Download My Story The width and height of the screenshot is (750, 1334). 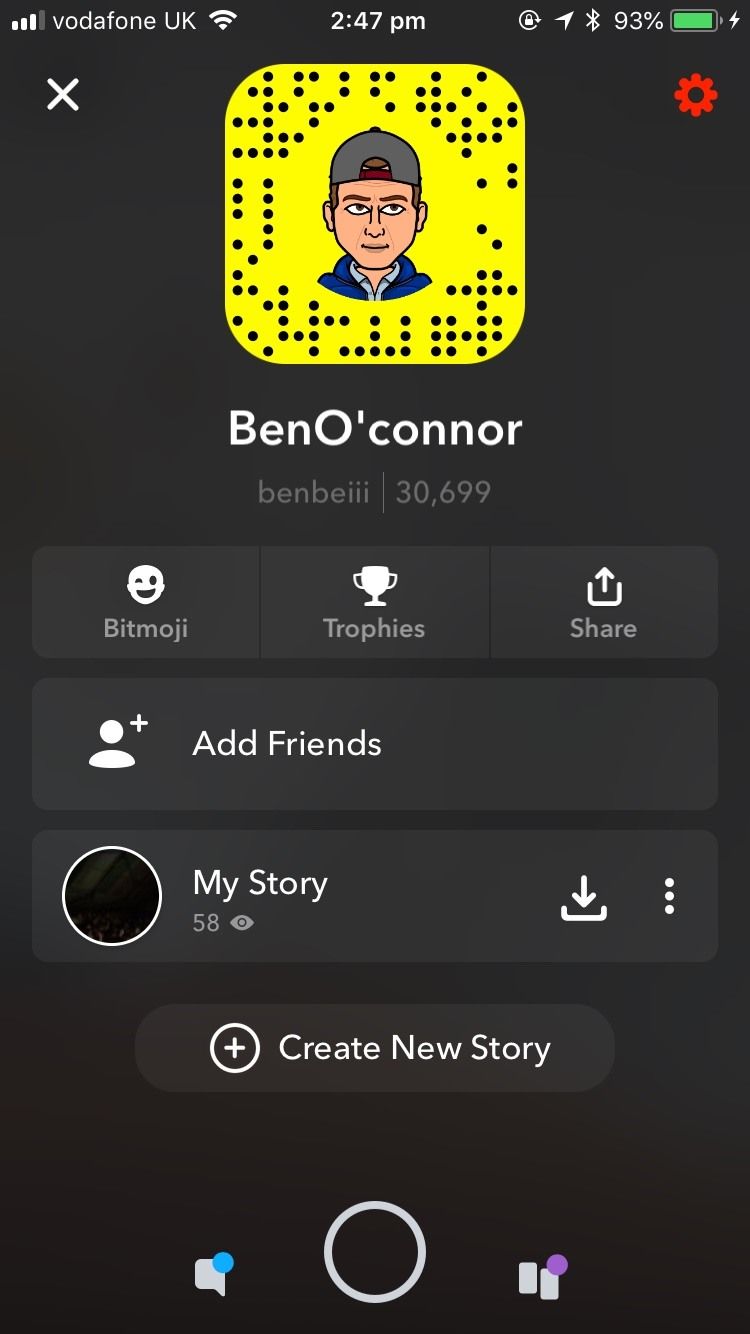[584, 897]
